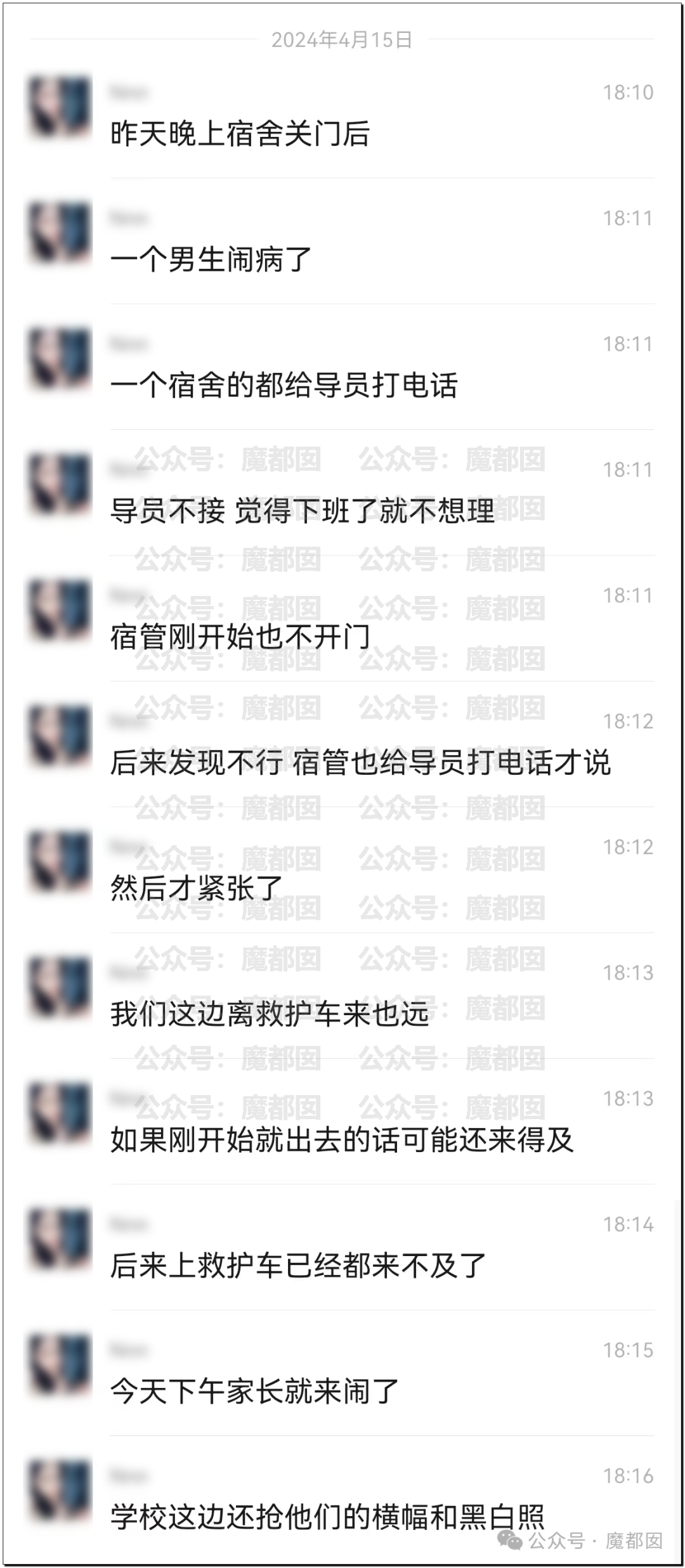Jump to message 一个宿舍的都给导员打电话

coord(342,367)
